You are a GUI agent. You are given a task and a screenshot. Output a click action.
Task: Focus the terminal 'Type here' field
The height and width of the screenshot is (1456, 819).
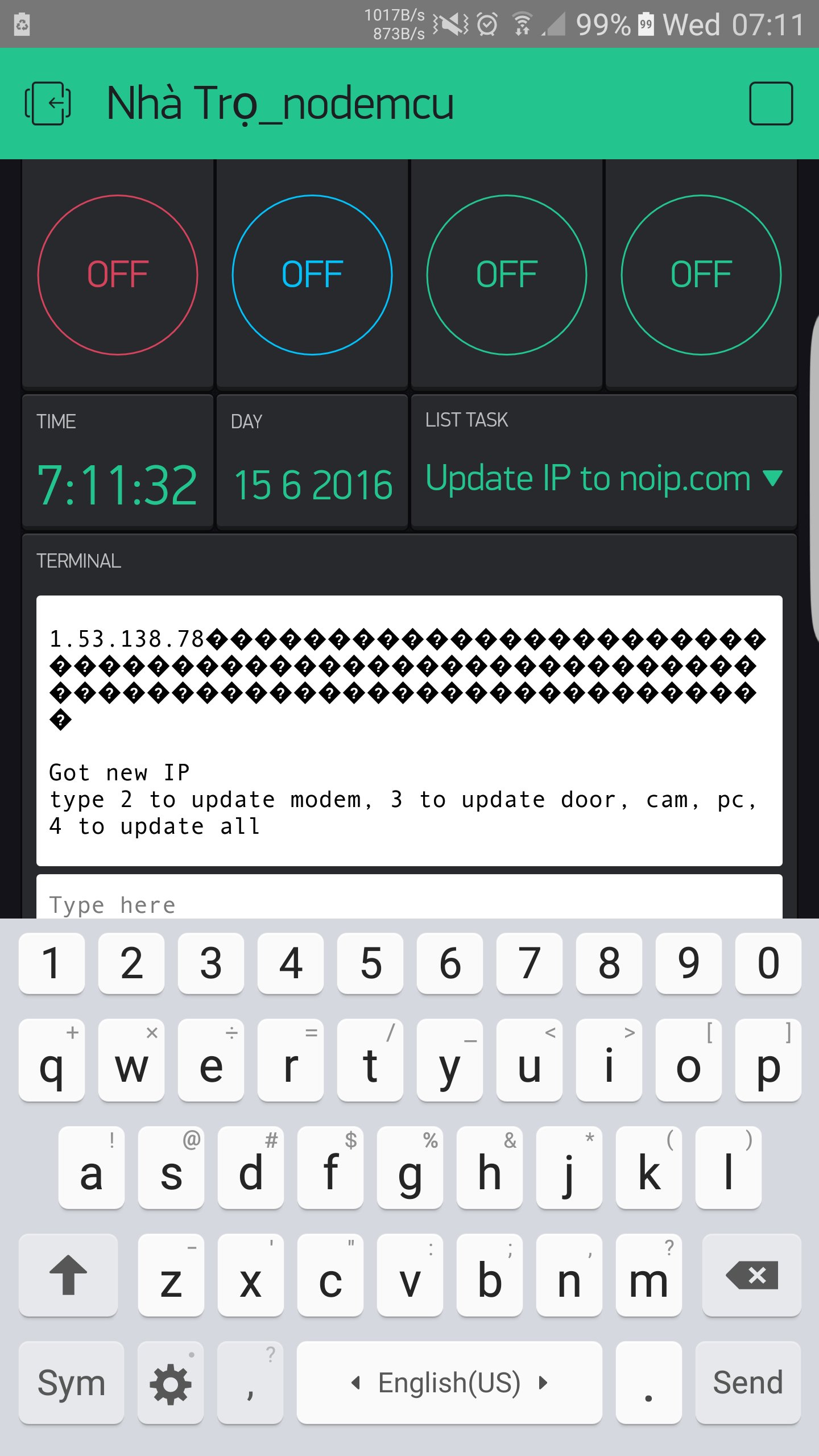point(409,897)
